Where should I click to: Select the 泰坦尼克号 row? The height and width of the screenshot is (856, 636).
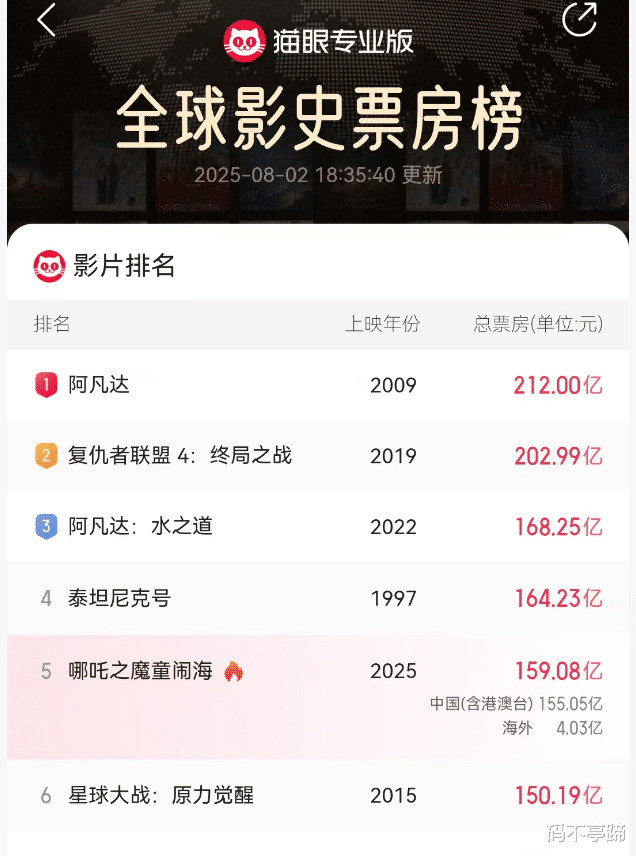coord(318,598)
